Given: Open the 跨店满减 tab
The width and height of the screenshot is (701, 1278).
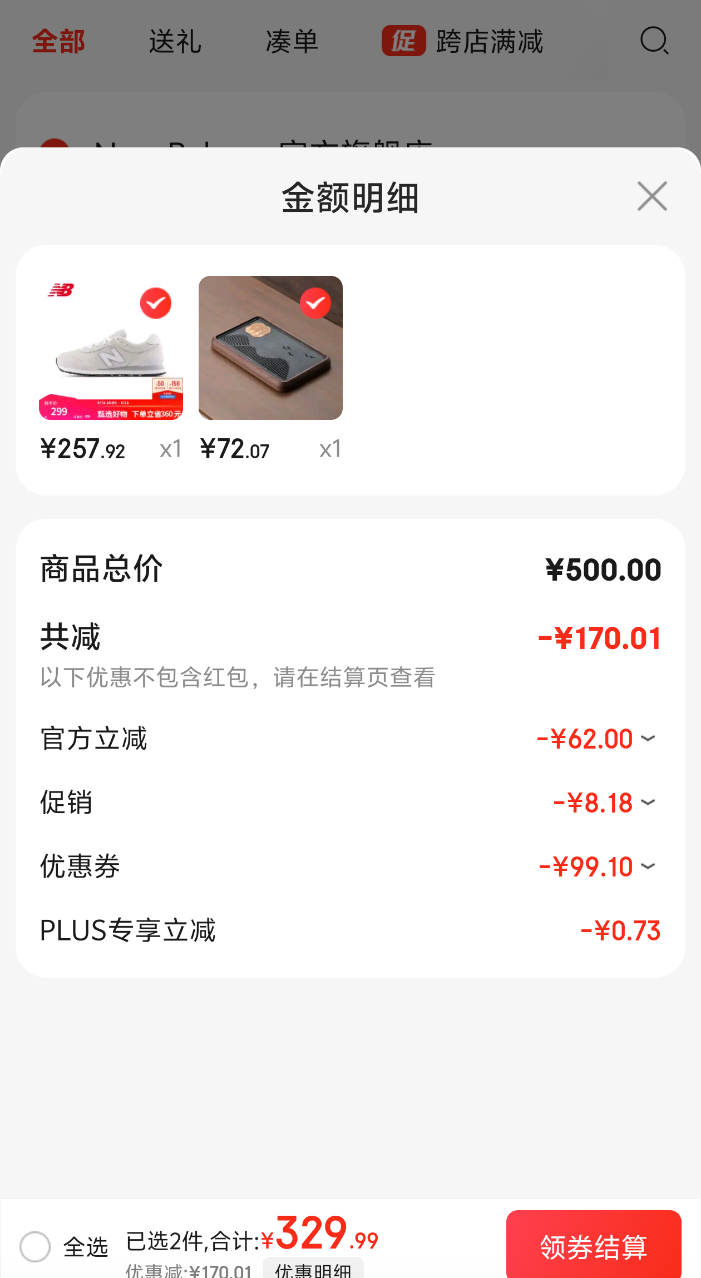Looking at the screenshot, I should point(463,41).
